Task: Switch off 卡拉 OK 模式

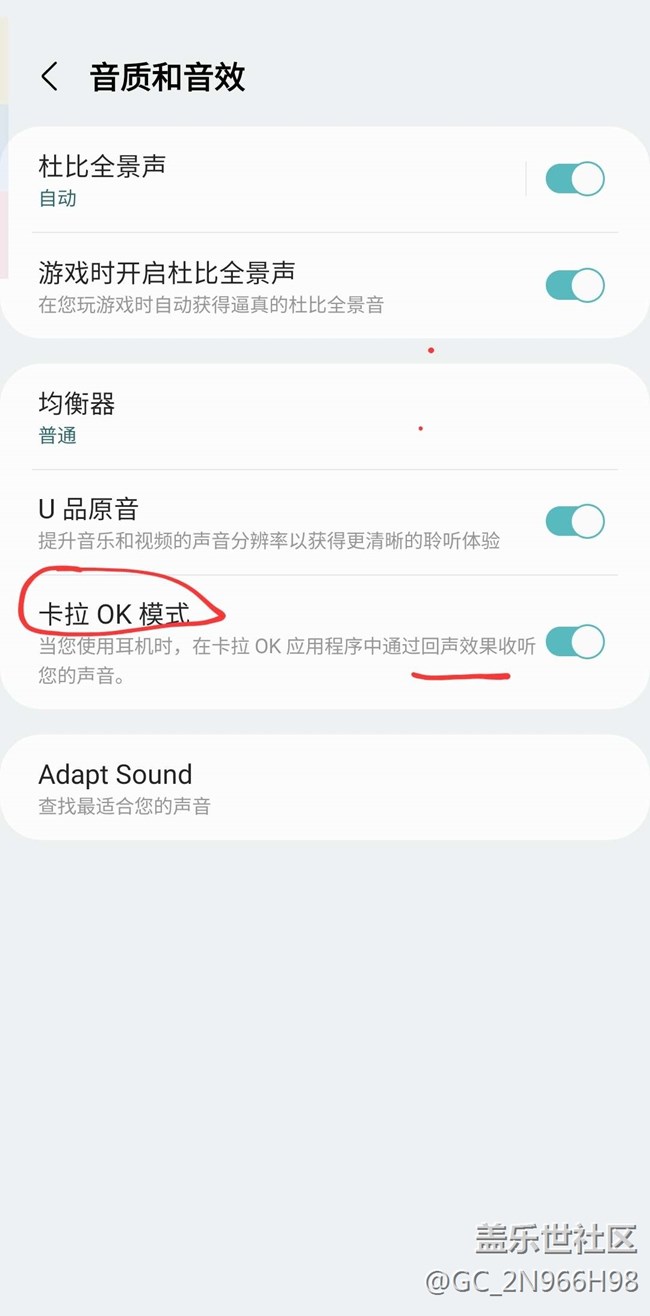Action: pyautogui.click(x=575, y=641)
